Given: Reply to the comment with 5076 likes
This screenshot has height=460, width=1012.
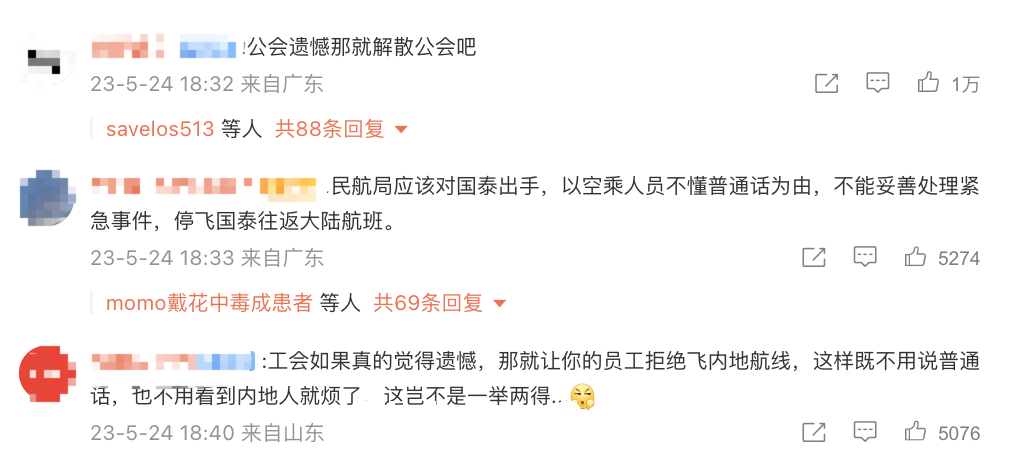Looking at the screenshot, I should [865, 432].
